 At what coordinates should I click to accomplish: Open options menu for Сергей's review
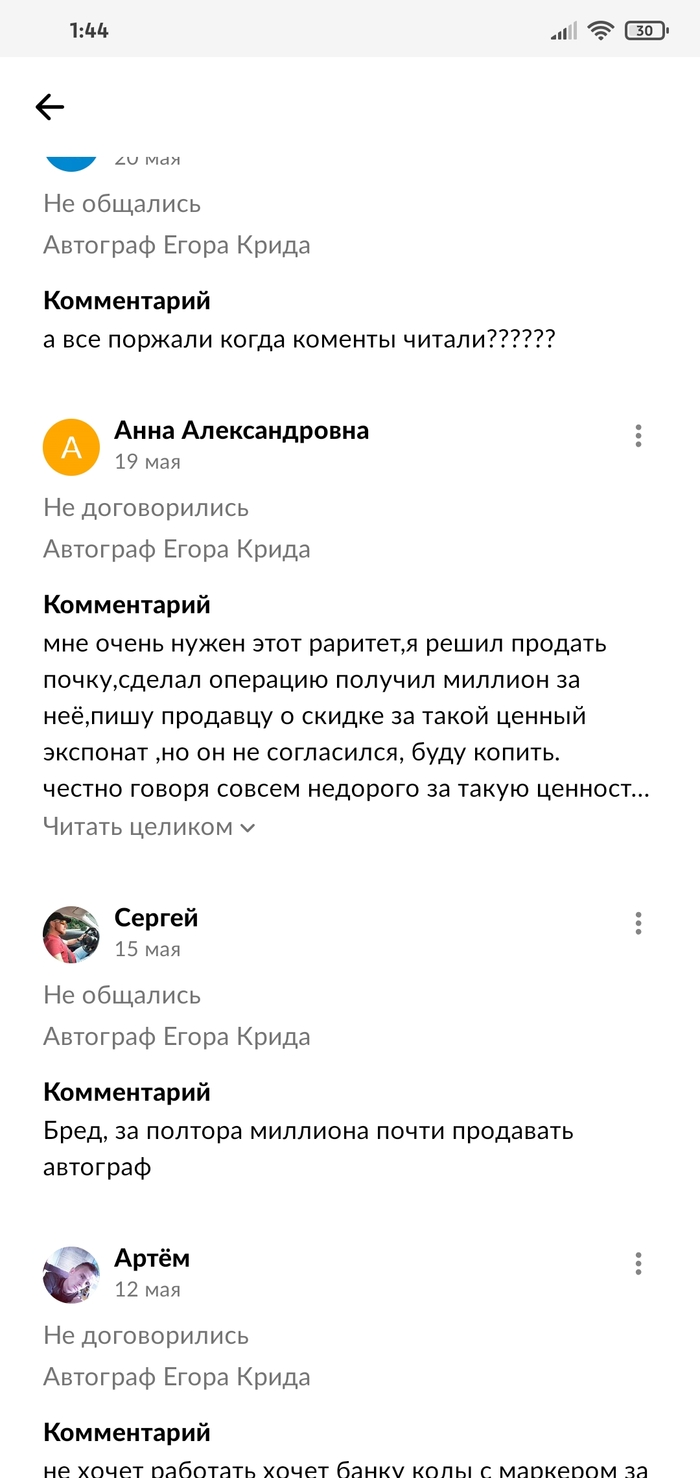pyautogui.click(x=638, y=923)
